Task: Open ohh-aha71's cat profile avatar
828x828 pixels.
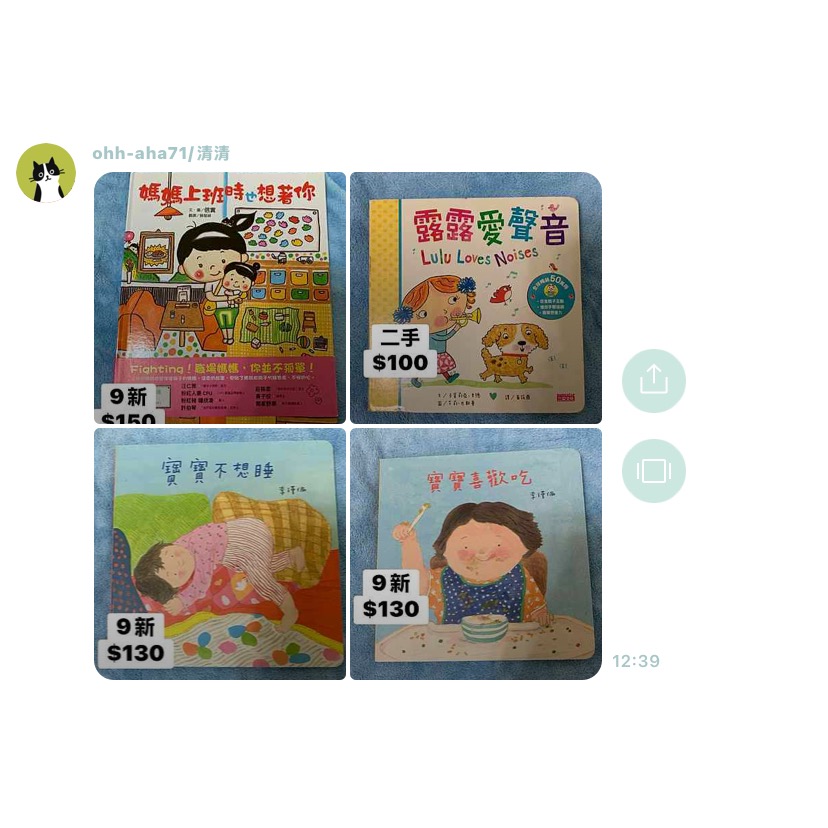Action: click(x=46, y=173)
